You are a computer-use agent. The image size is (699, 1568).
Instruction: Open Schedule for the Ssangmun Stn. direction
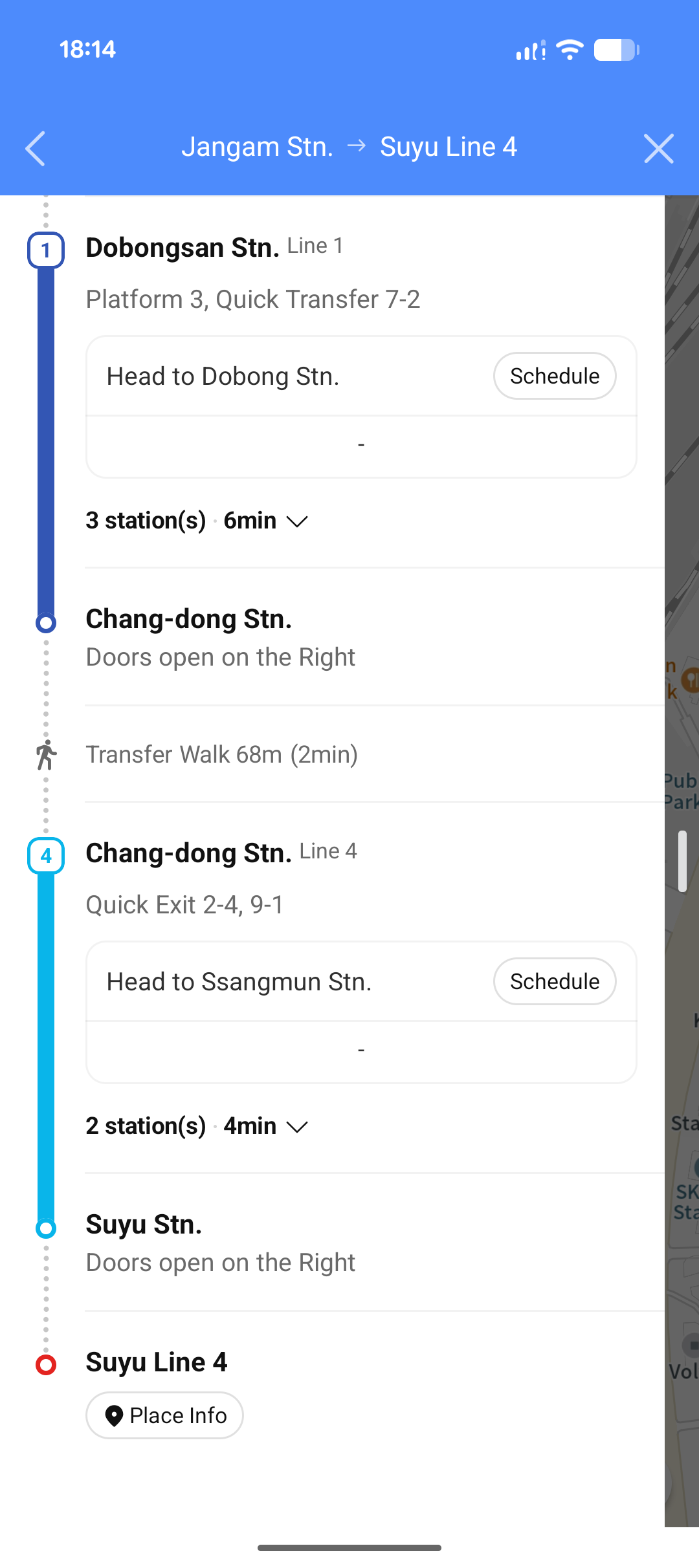554,981
